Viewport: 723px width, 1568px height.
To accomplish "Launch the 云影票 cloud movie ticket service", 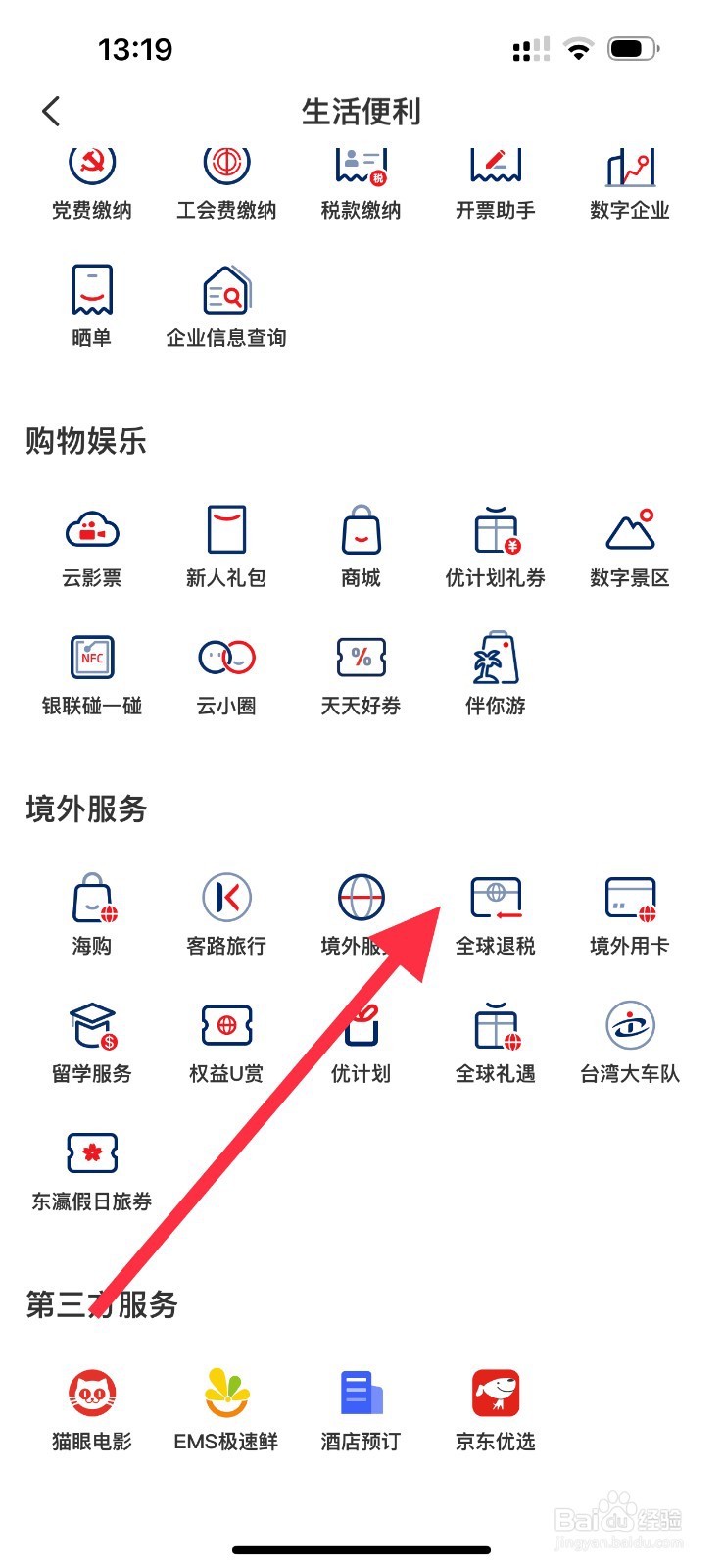I will click(x=92, y=544).
